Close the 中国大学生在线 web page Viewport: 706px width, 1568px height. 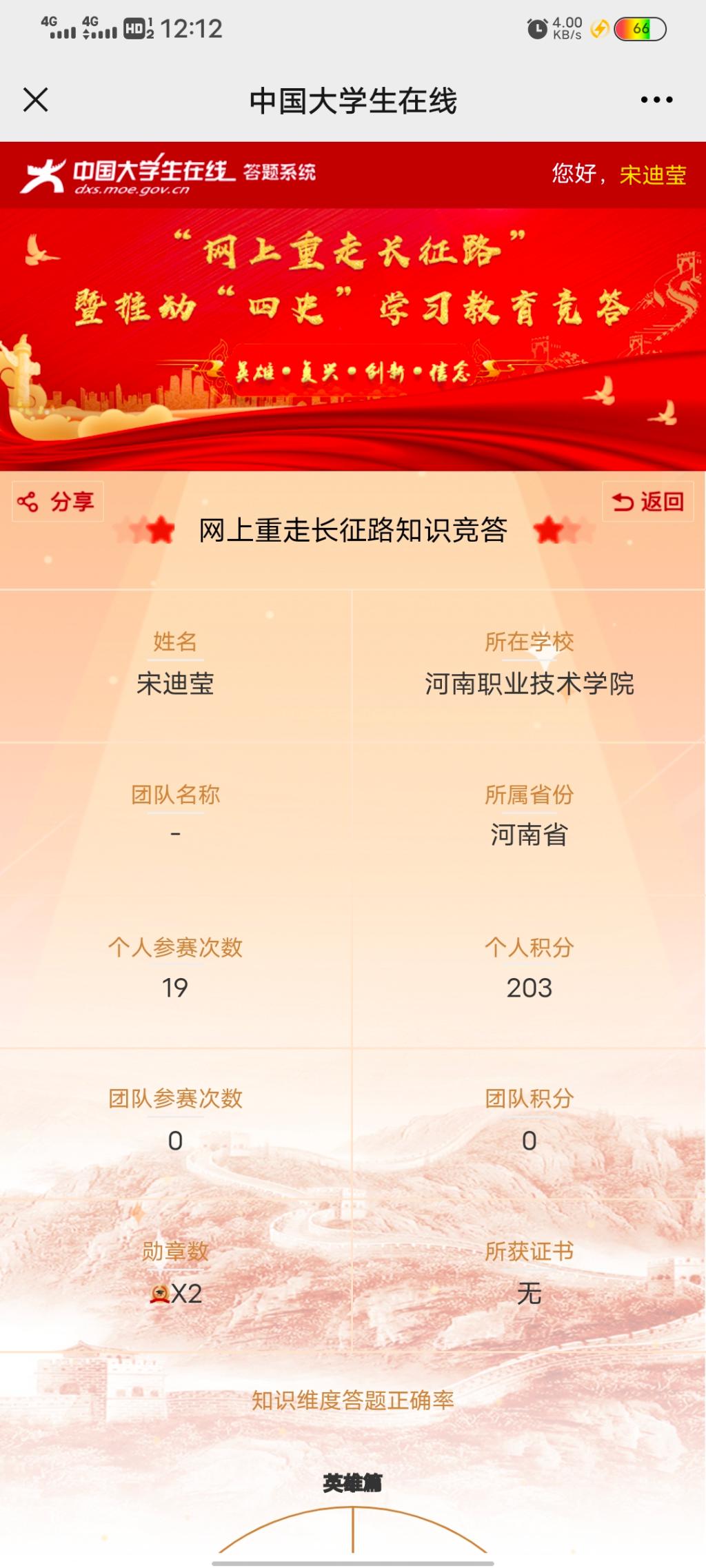tap(36, 100)
